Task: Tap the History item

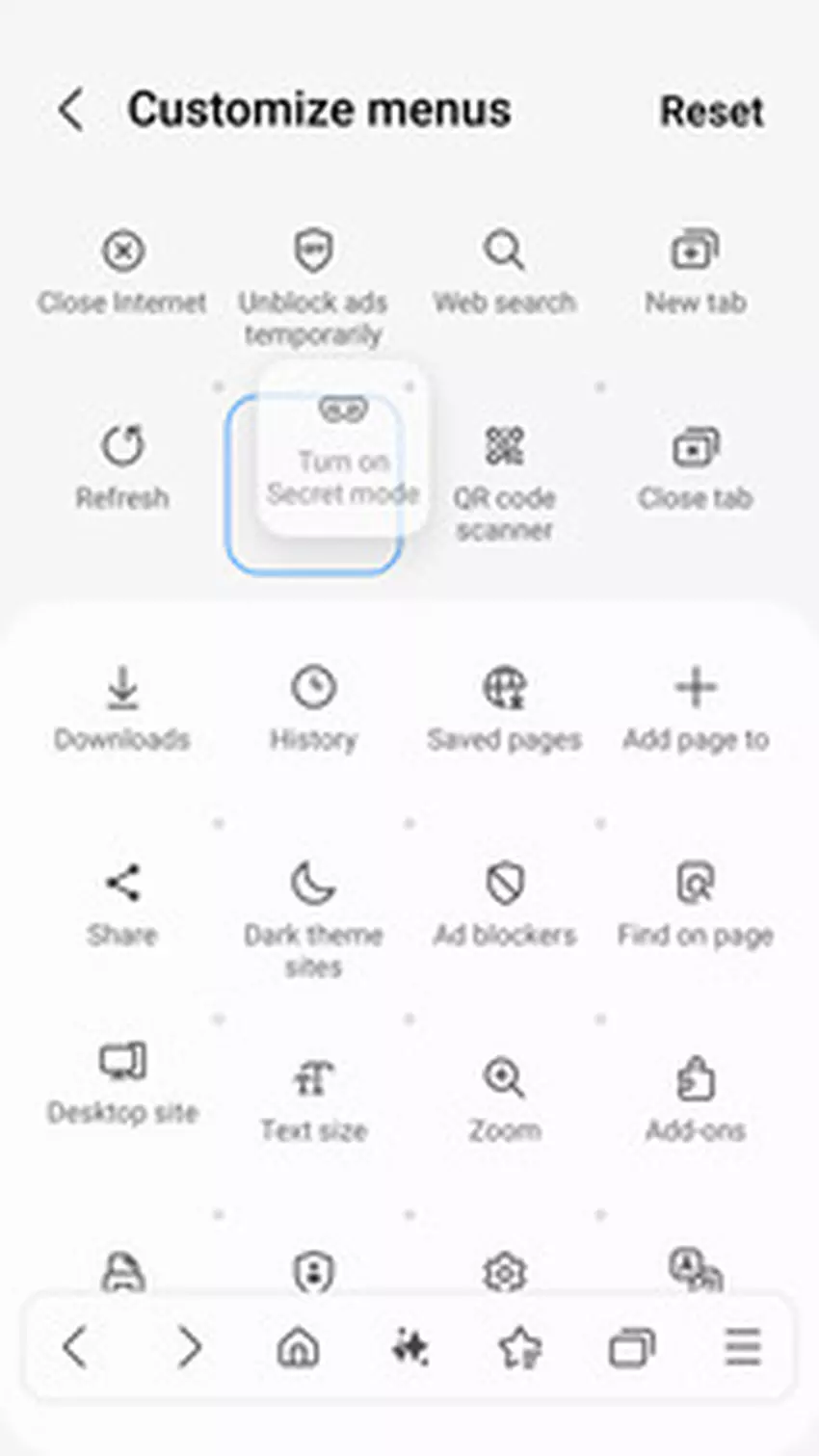Action: 313,709
